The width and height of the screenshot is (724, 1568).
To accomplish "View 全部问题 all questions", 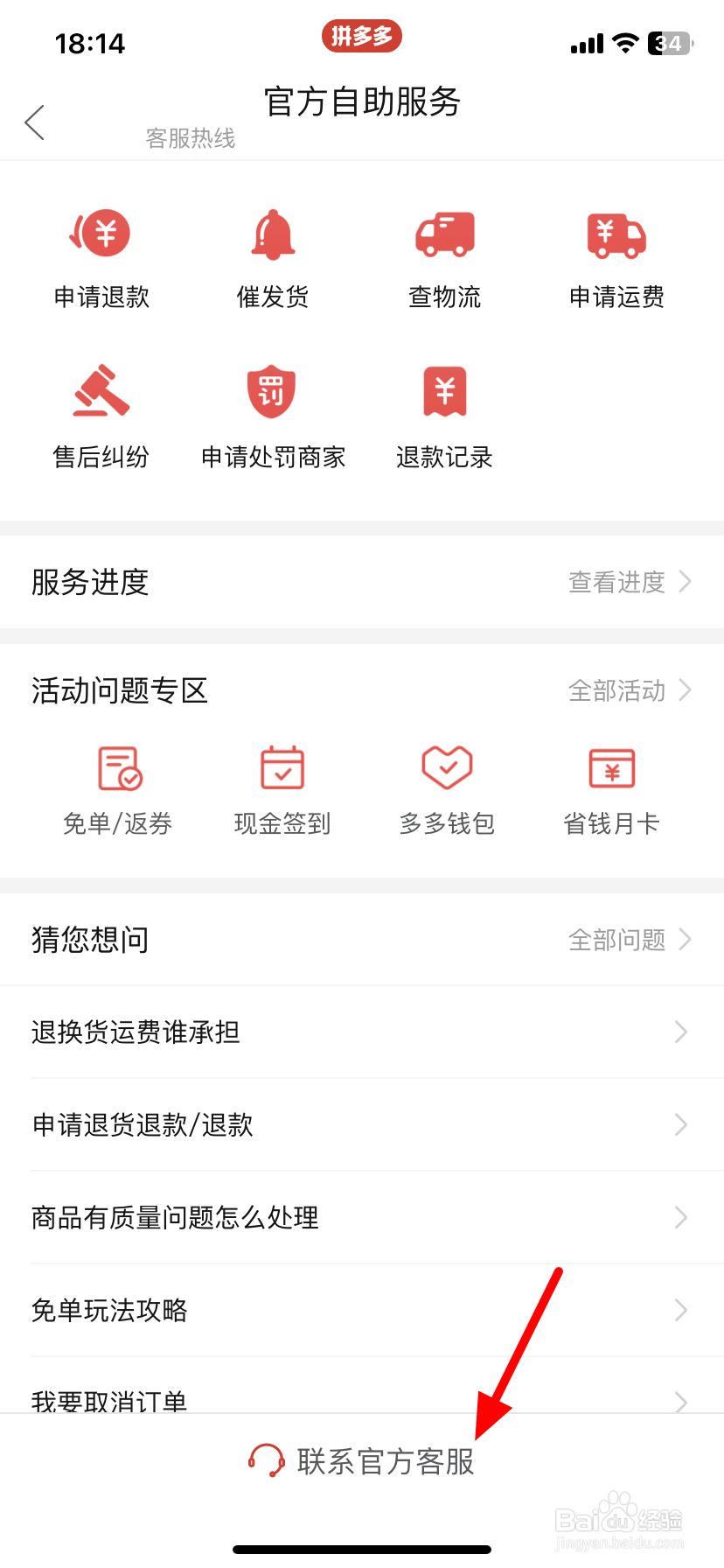I will 630,940.
